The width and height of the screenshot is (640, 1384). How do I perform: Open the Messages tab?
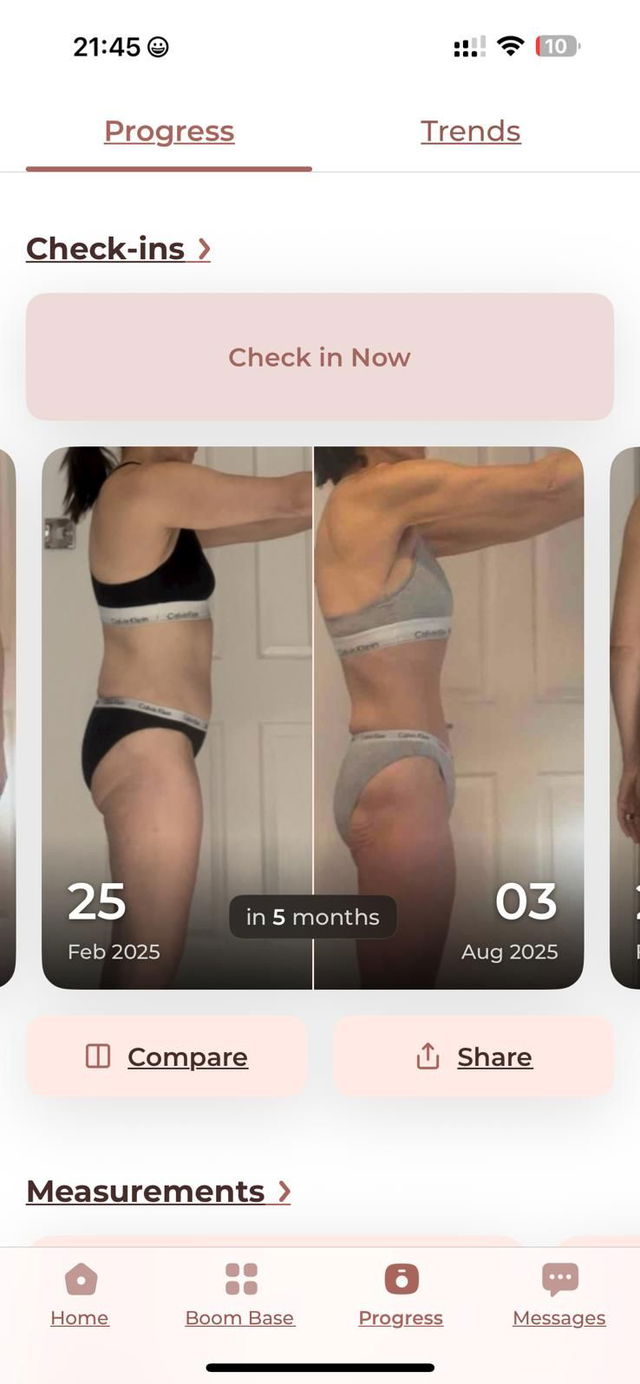tap(559, 1294)
